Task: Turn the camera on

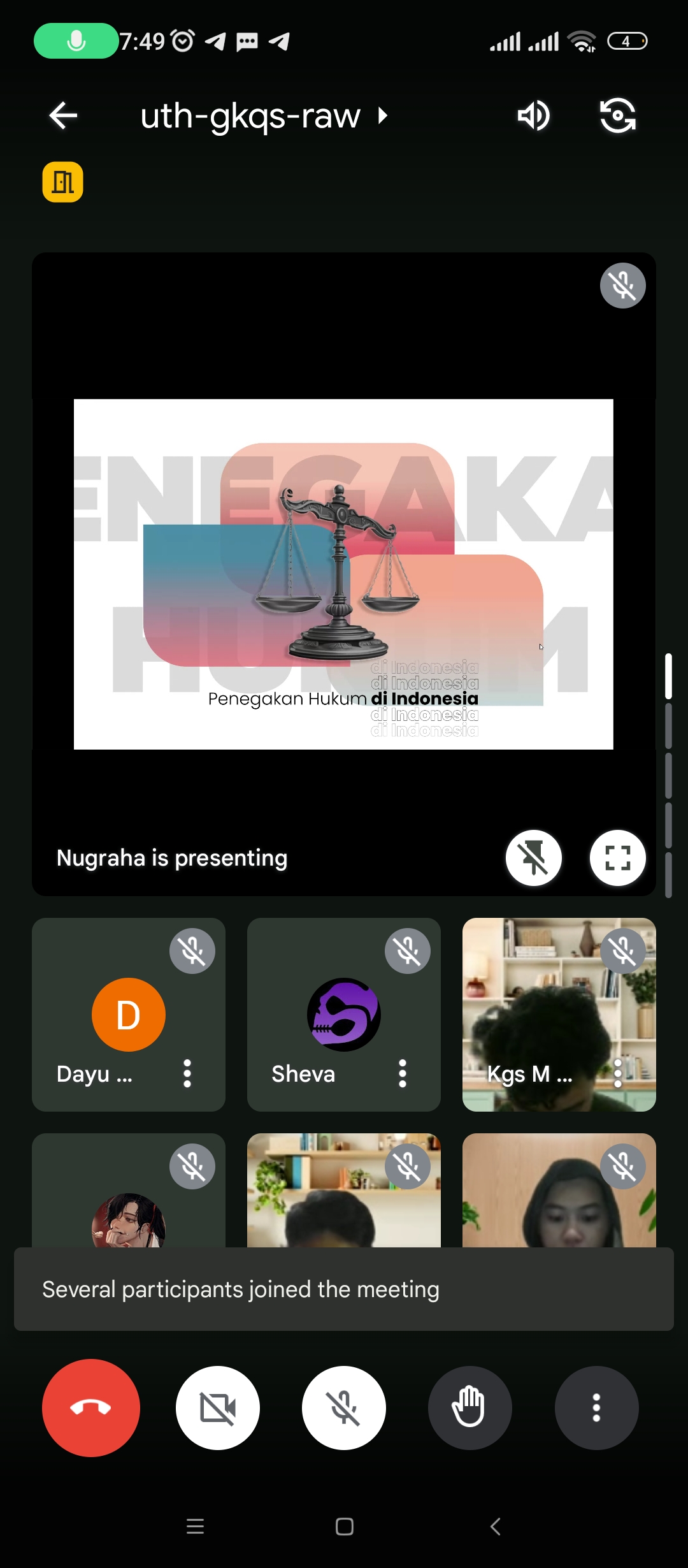Action: [x=218, y=1408]
